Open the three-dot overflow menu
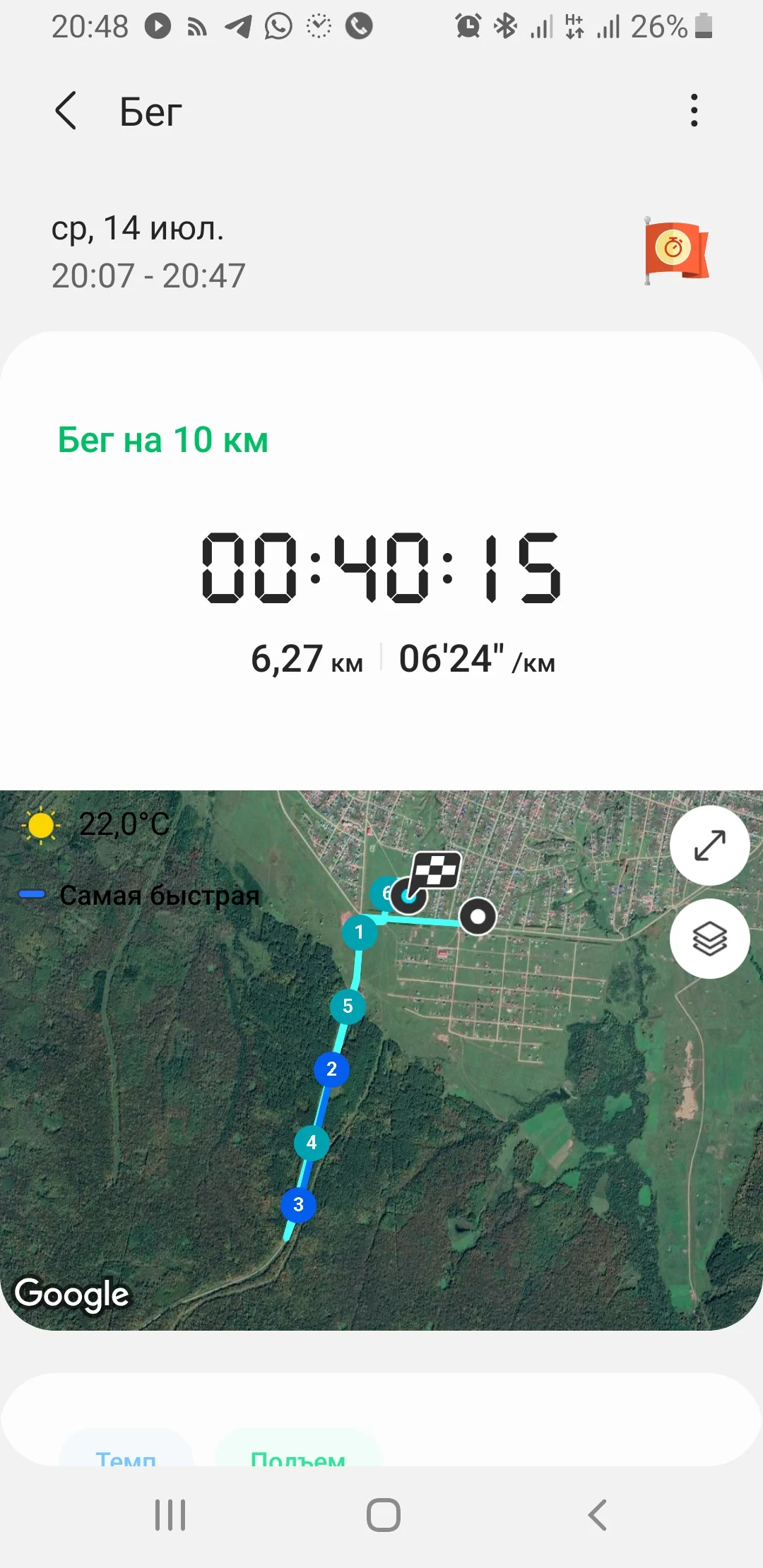Screen dimensions: 763x1568 pos(694,111)
